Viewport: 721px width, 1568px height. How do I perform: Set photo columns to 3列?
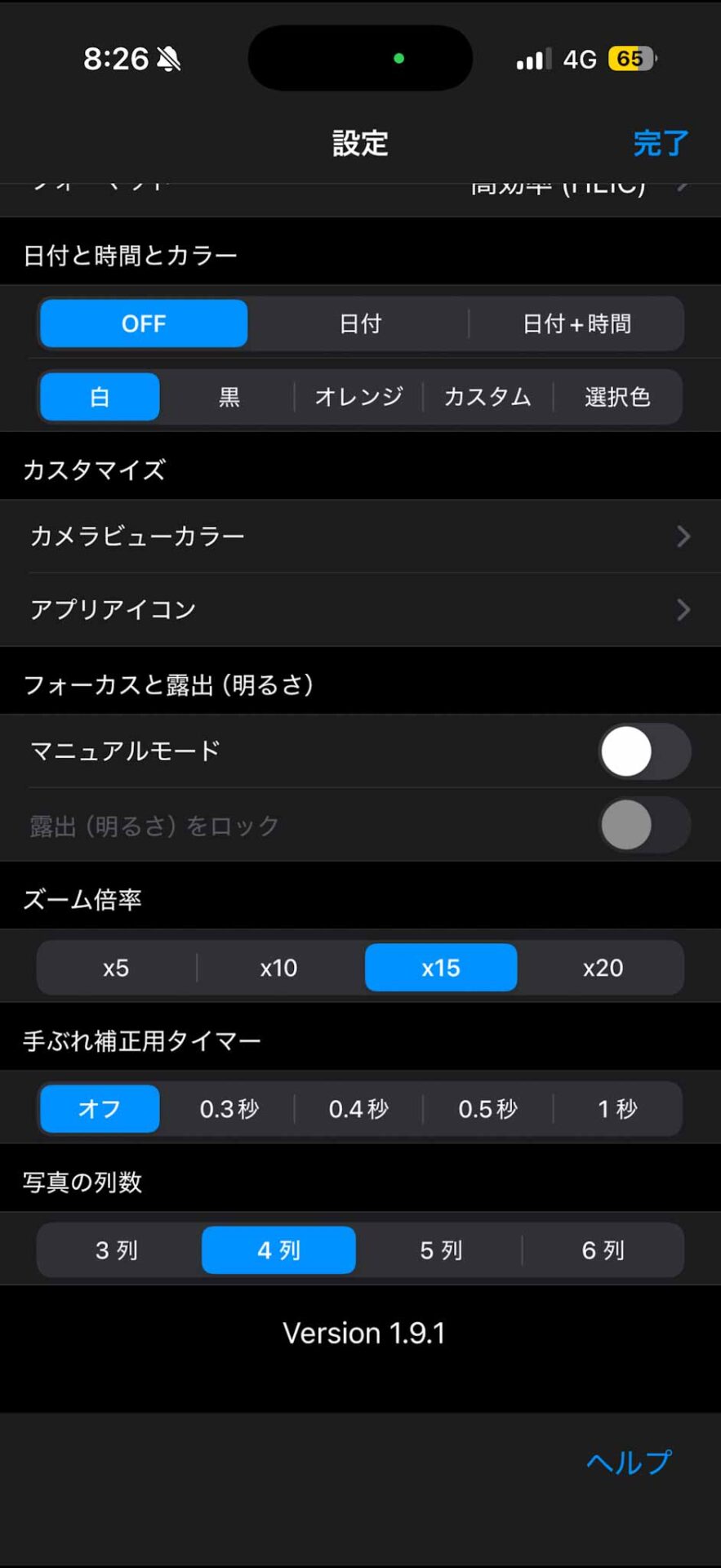point(116,1250)
